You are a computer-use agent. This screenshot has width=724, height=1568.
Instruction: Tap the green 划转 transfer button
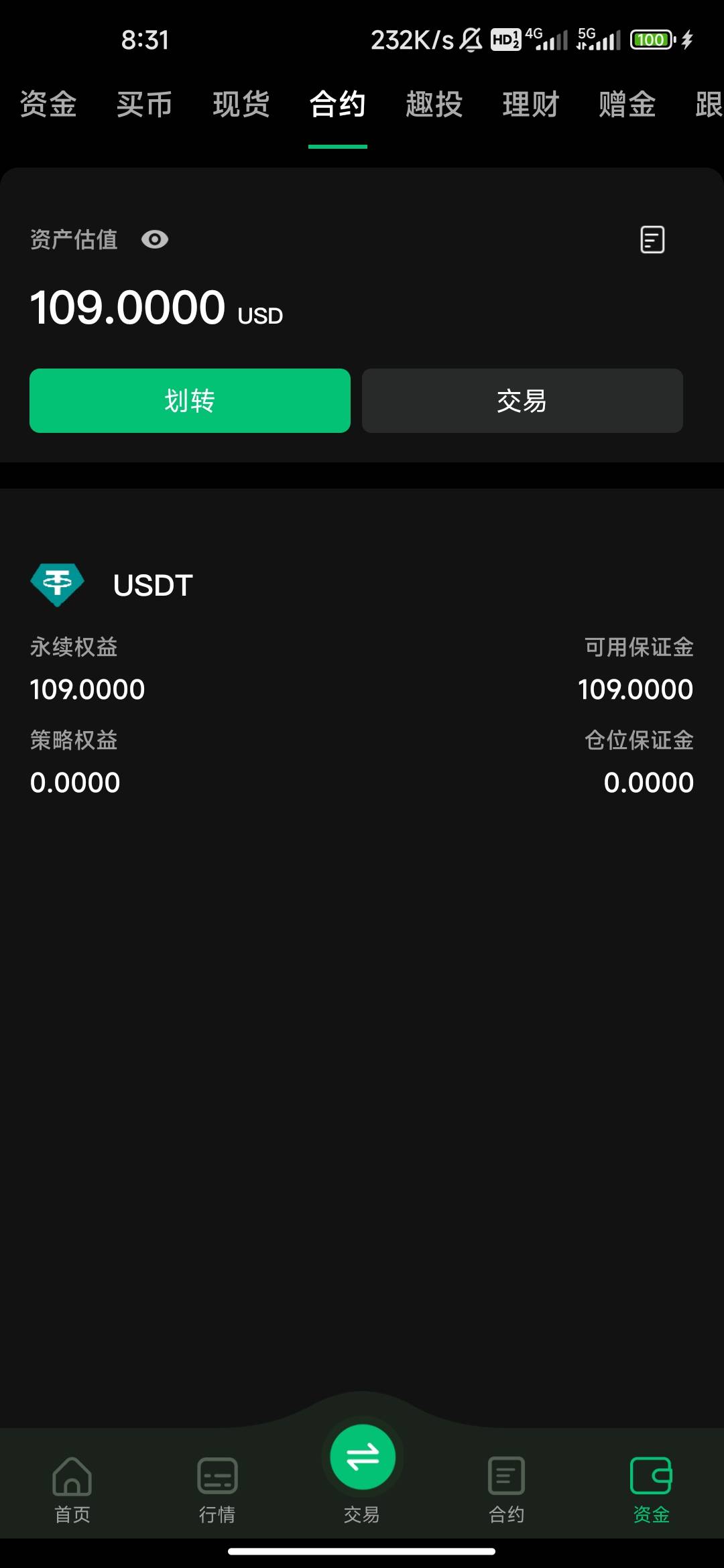click(x=190, y=401)
